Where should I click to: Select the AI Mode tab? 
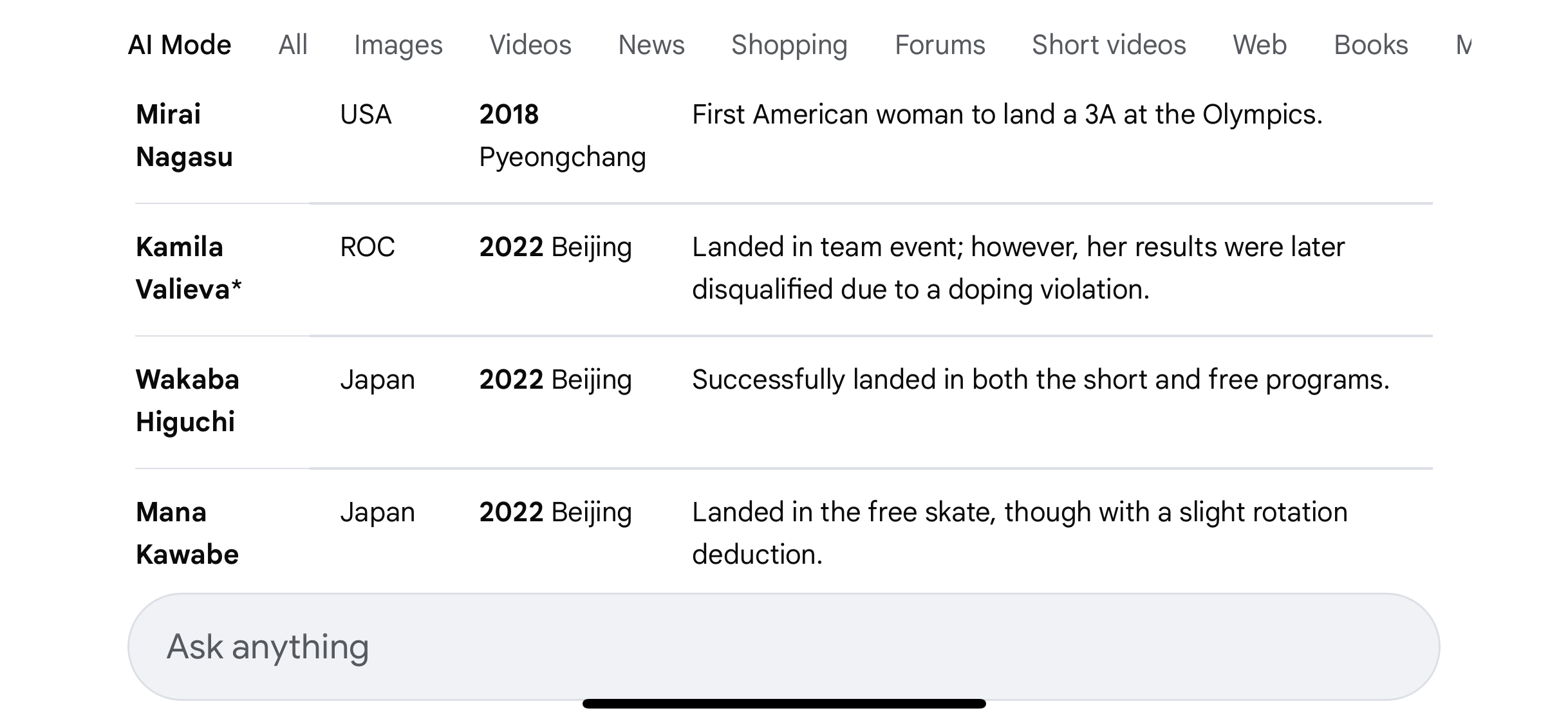coord(180,45)
